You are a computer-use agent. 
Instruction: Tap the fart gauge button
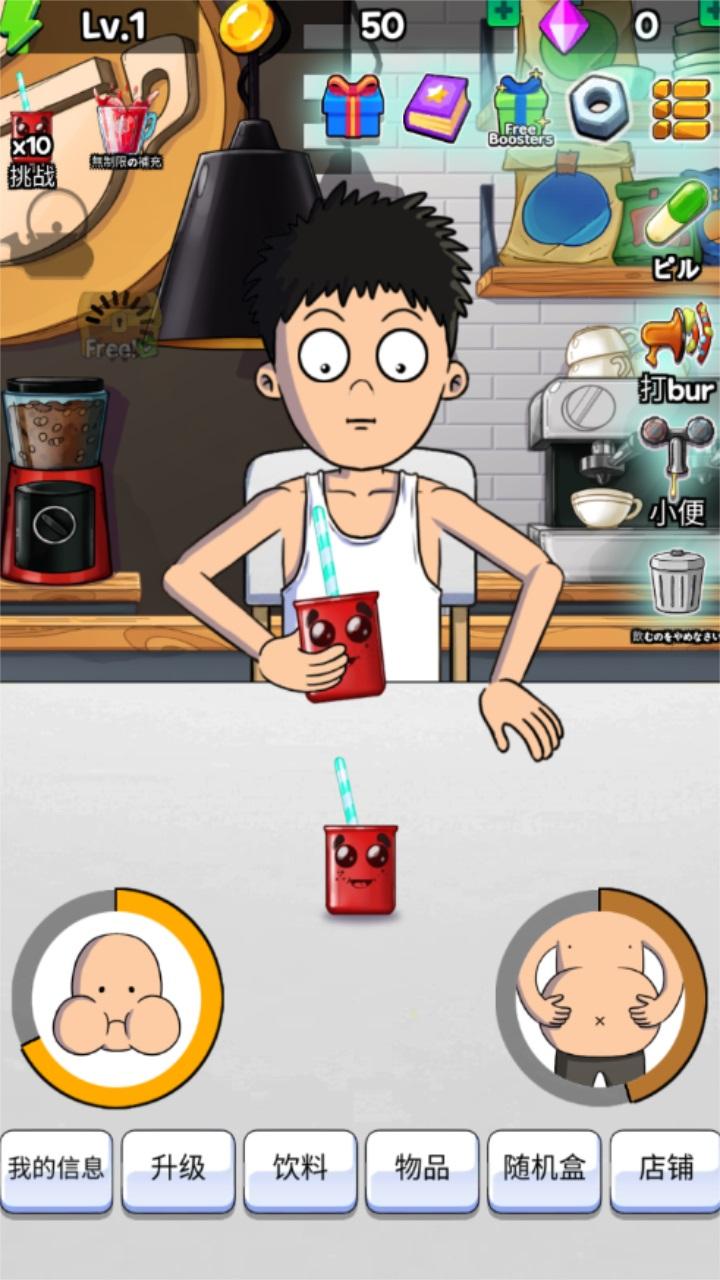tap(118, 997)
